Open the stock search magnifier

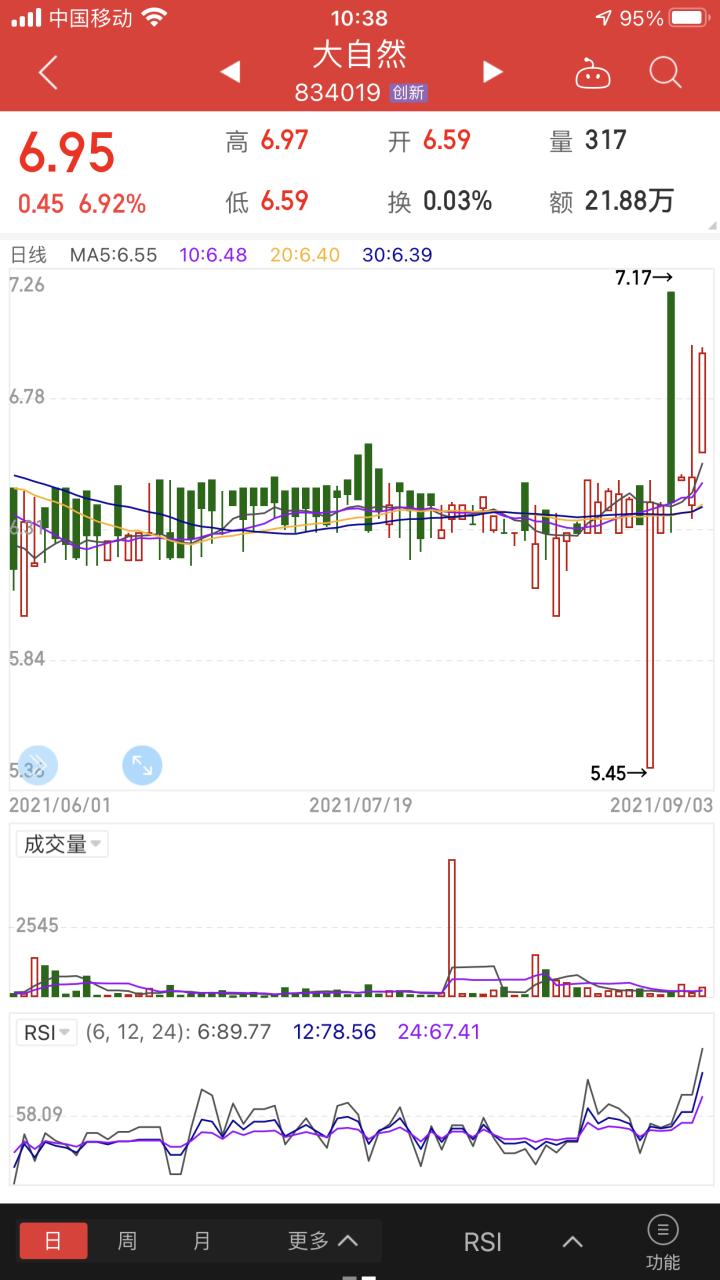click(x=664, y=72)
